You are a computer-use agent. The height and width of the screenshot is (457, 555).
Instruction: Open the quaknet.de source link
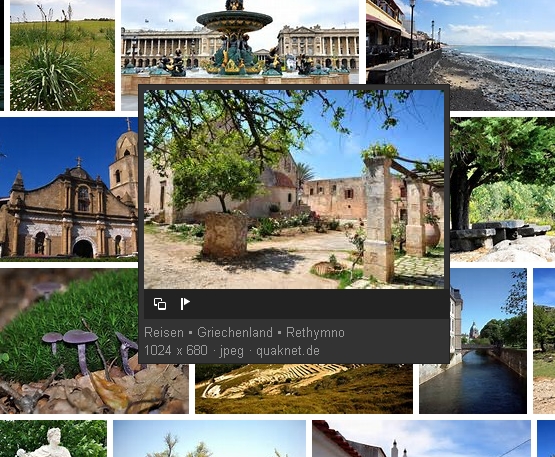(x=288, y=350)
